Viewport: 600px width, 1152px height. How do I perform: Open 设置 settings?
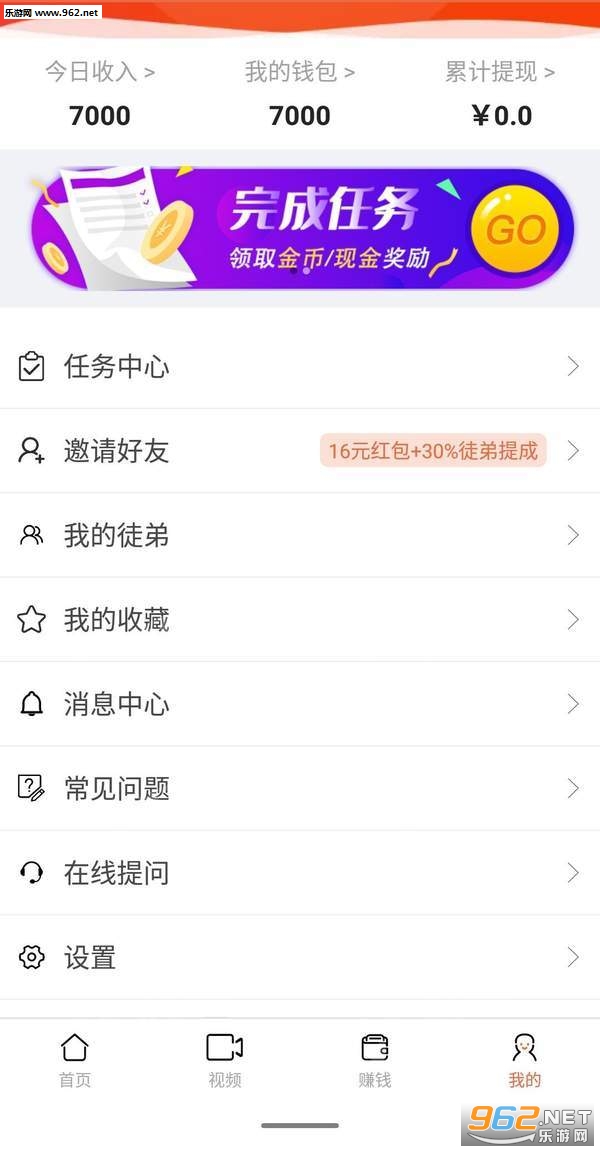coord(300,957)
